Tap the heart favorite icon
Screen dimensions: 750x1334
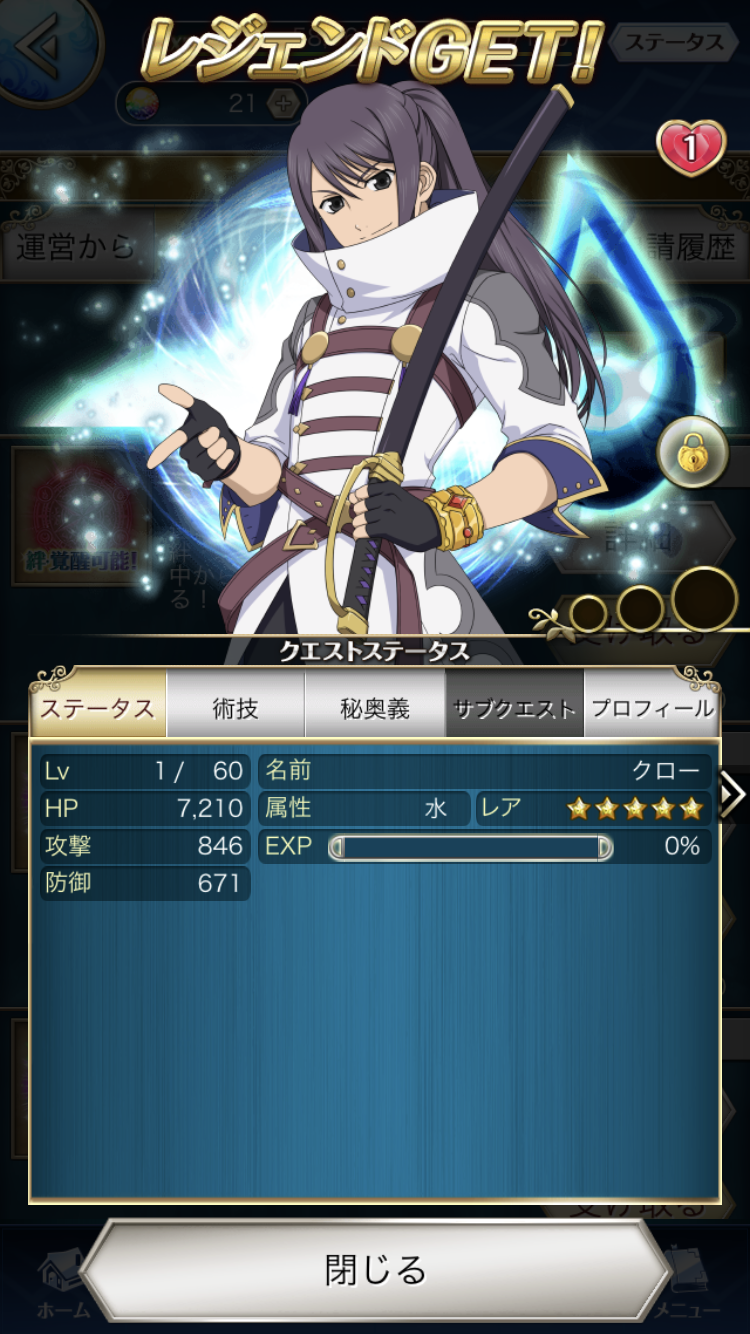tap(691, 148)
